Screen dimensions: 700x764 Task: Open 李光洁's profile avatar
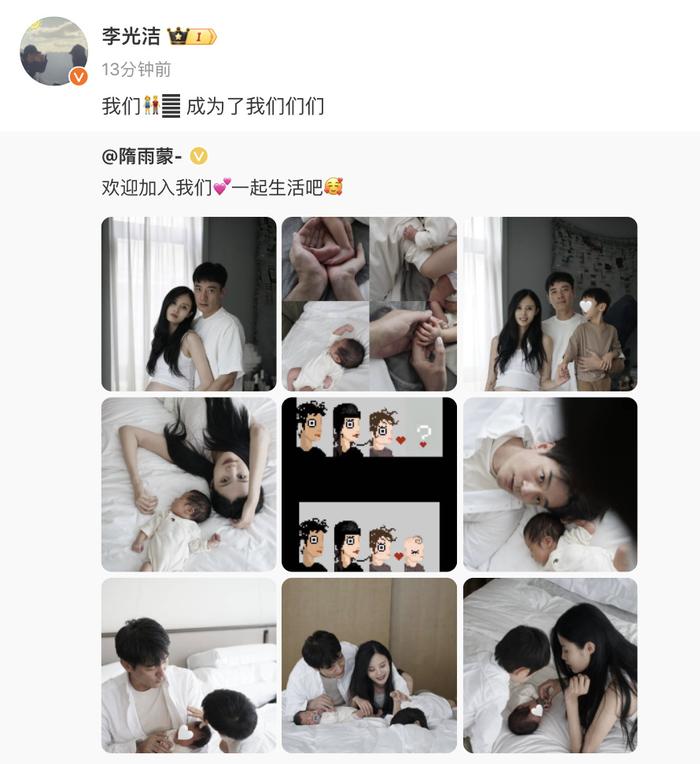point(54,50)
